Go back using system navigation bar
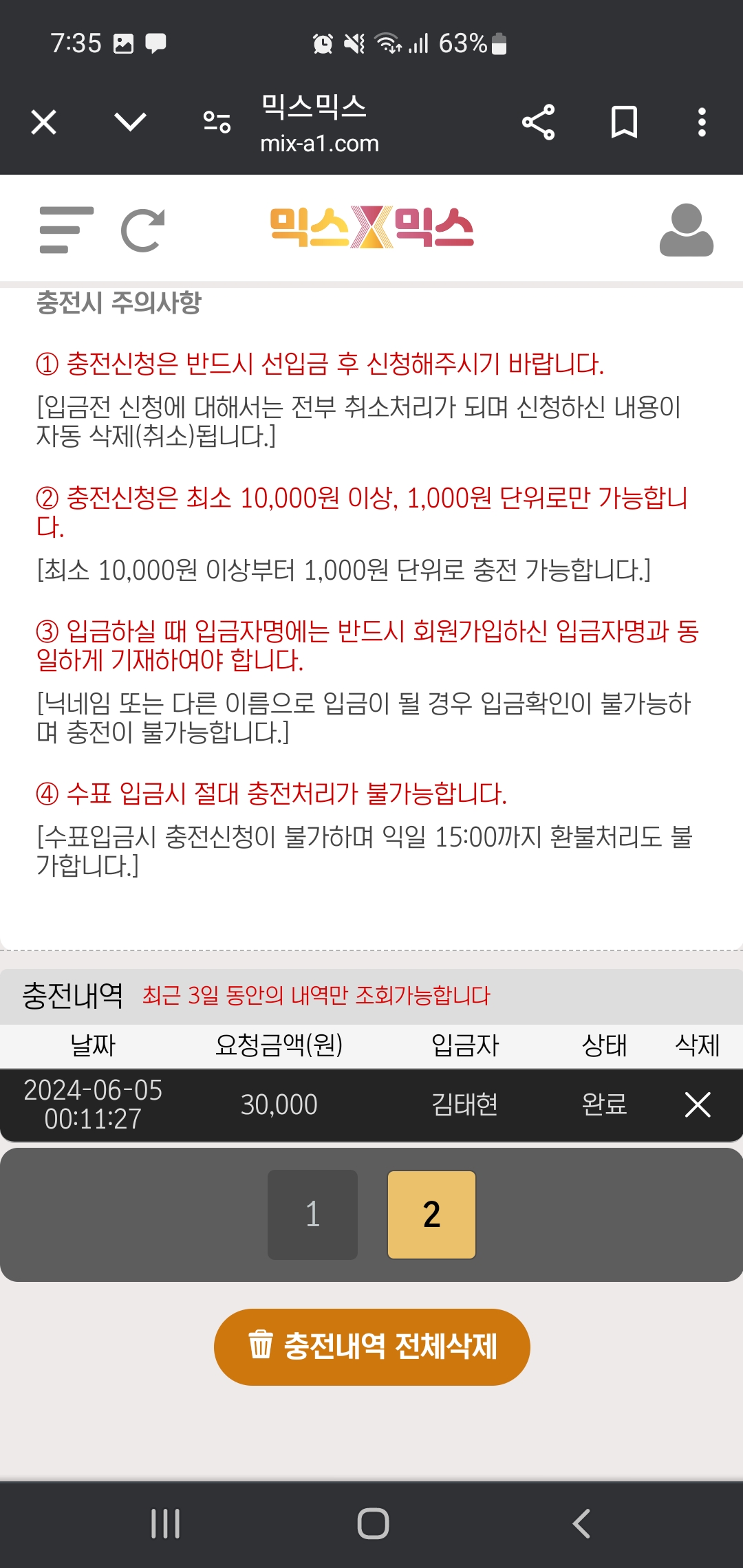This screenshot has height=1568, width=743. pyautogui.click(x=581, y=1523)
